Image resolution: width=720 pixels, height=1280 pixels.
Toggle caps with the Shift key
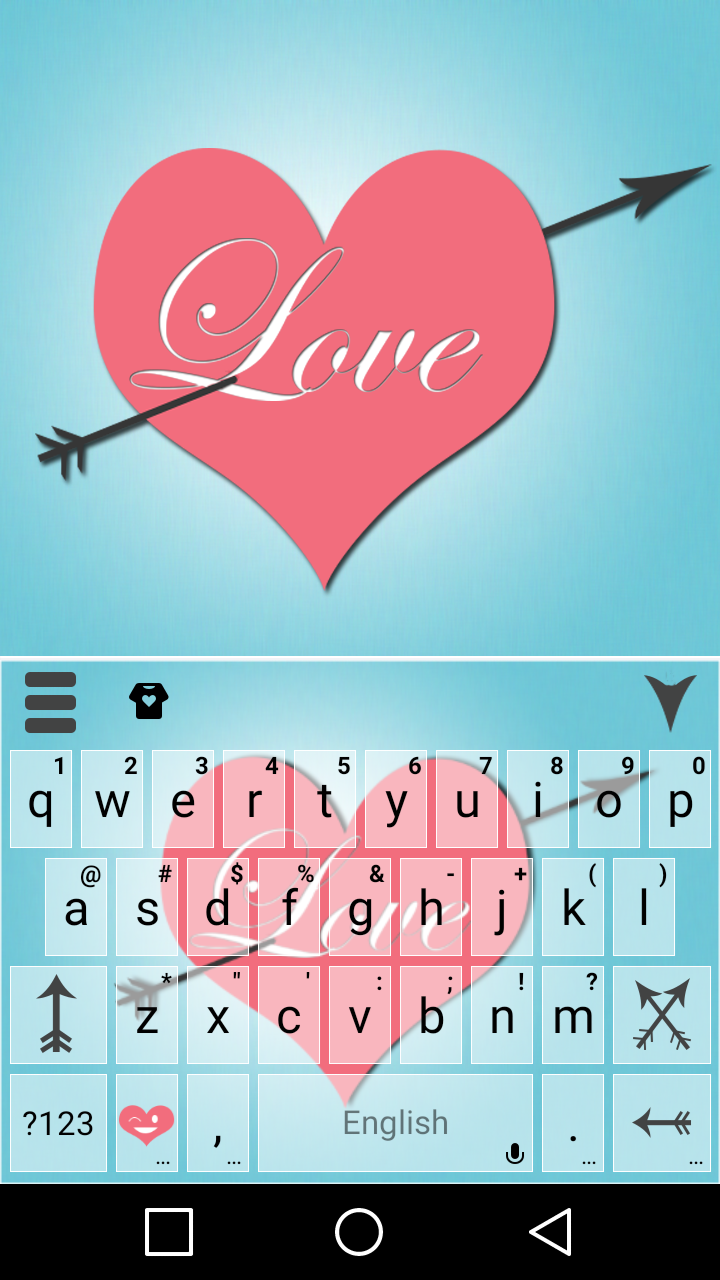click(x=57, y=1015)
